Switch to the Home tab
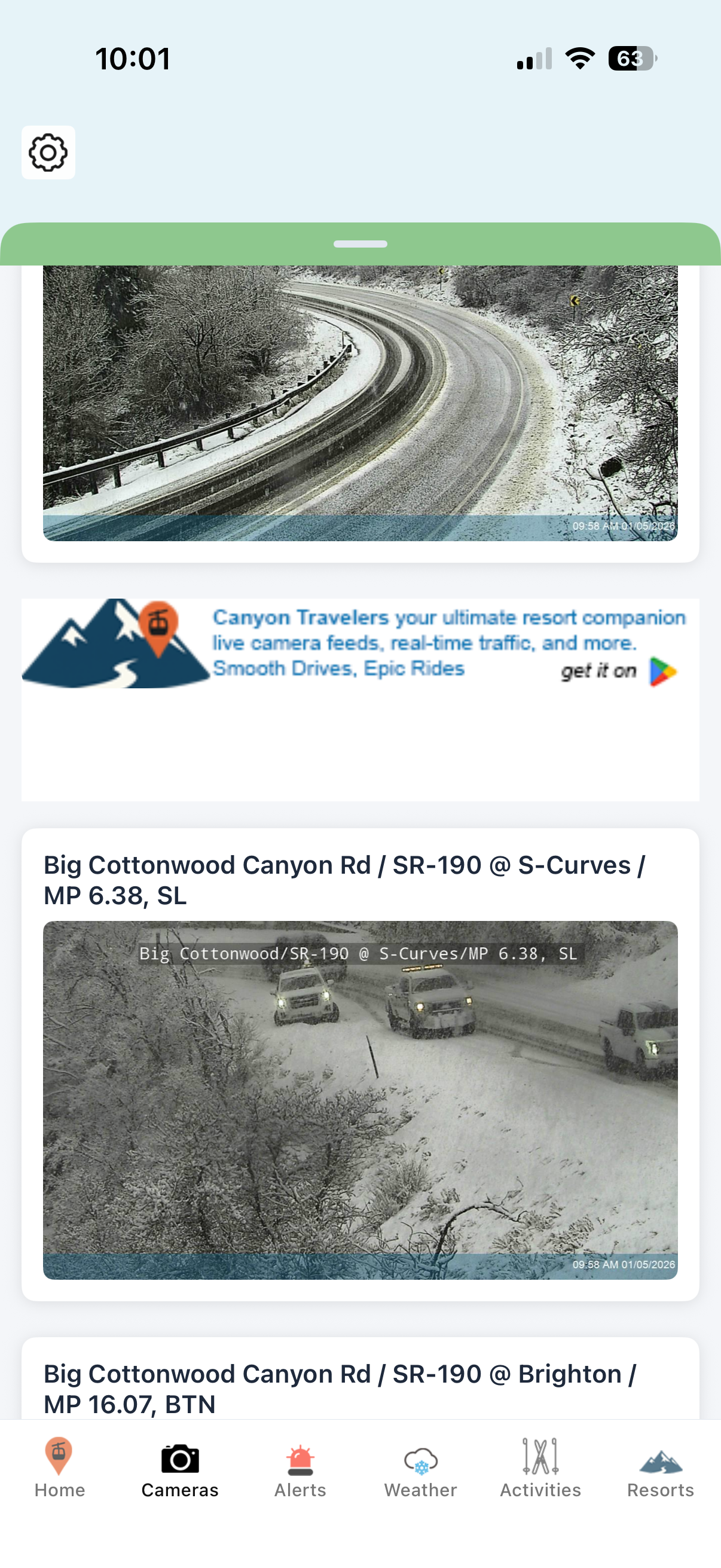Image resolution: width=721 pixels, height=1568 pixels. tap(59, 1467)
